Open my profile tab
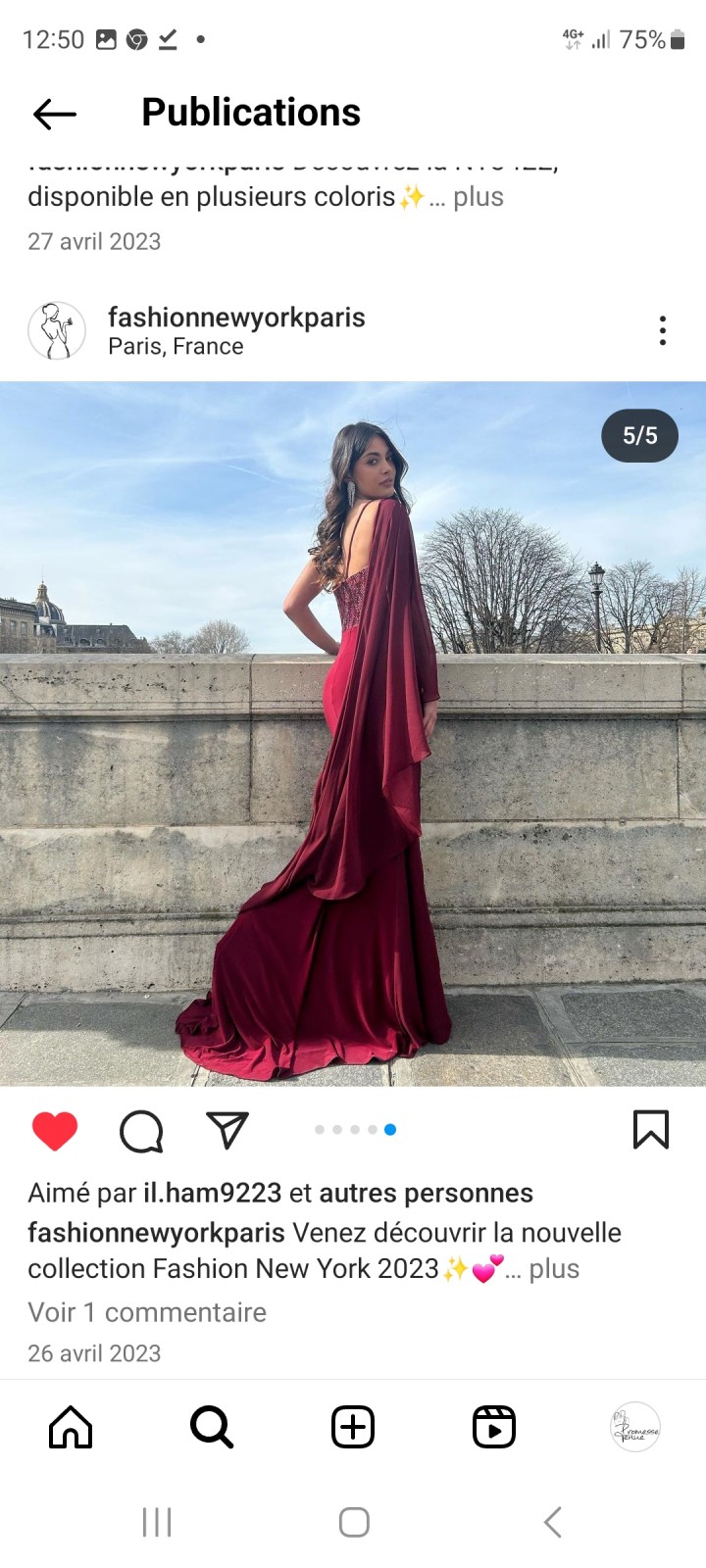Viewport: 706px width, 1568px height. coord(635,1427)
